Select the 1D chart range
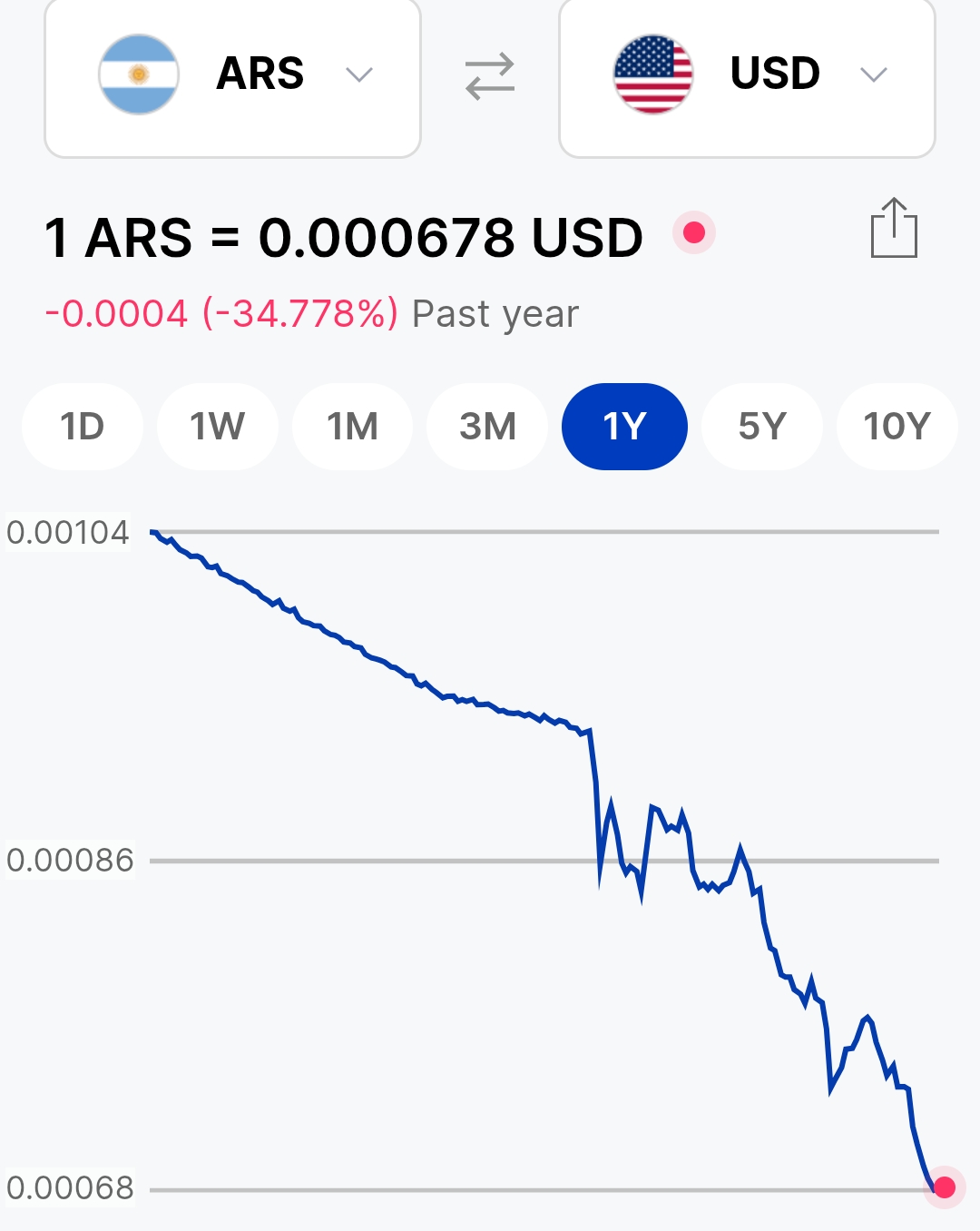 click(83, 427)
